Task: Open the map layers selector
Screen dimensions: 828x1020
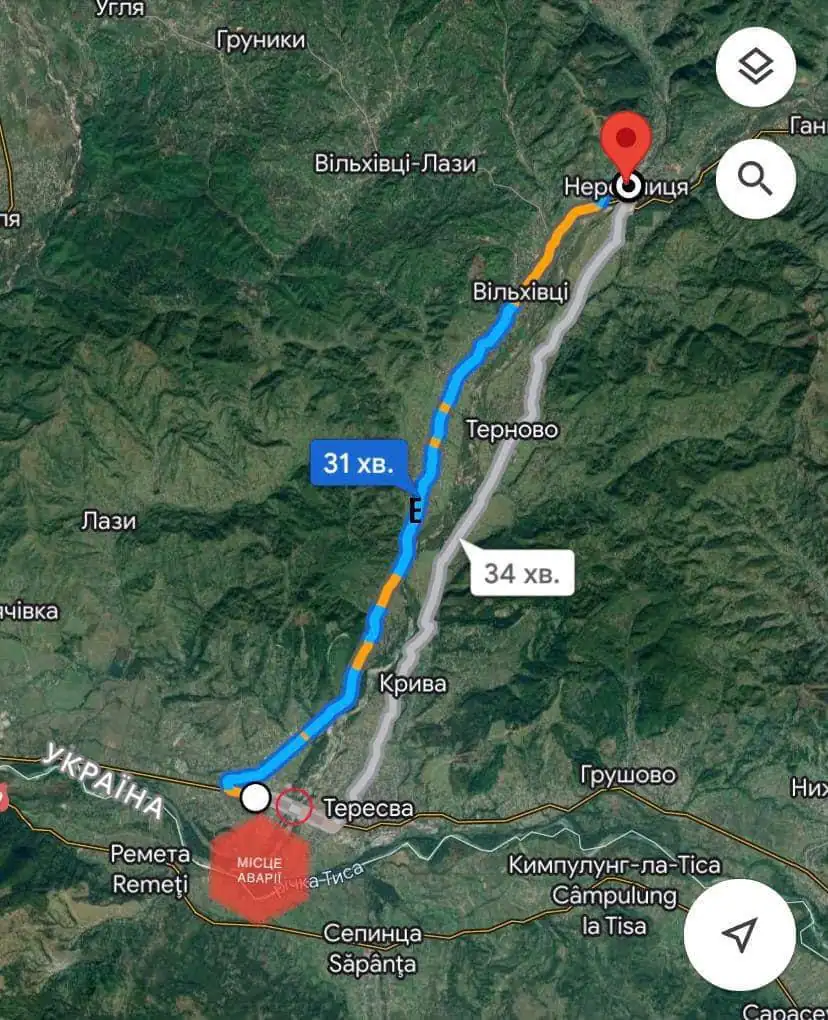Action: (756, 68)
